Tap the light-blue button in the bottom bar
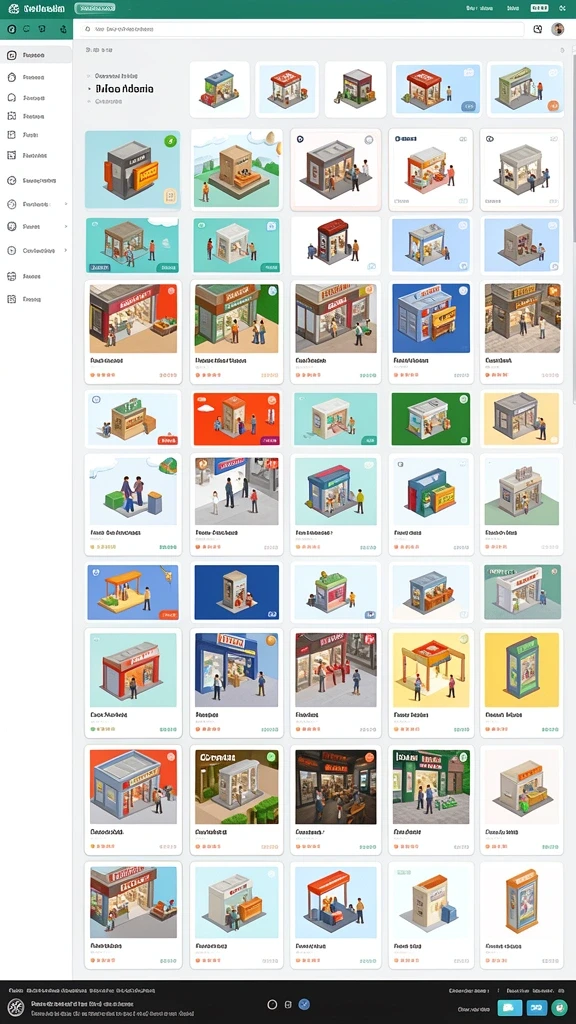This screenshot has height=1024, width=576. coord(510,1008)
